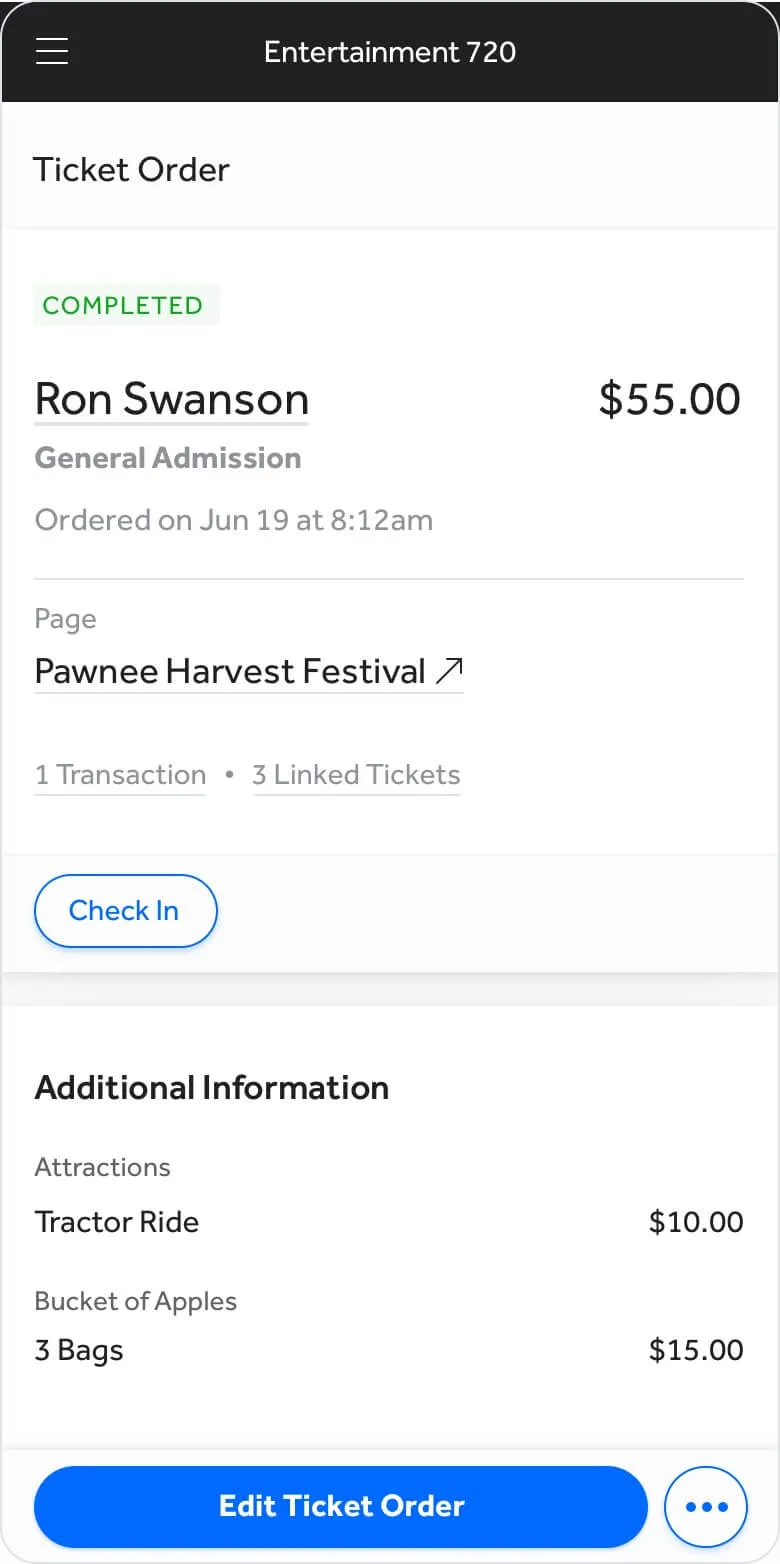
Task: View the 1 Transaction link
Action: 120,775
